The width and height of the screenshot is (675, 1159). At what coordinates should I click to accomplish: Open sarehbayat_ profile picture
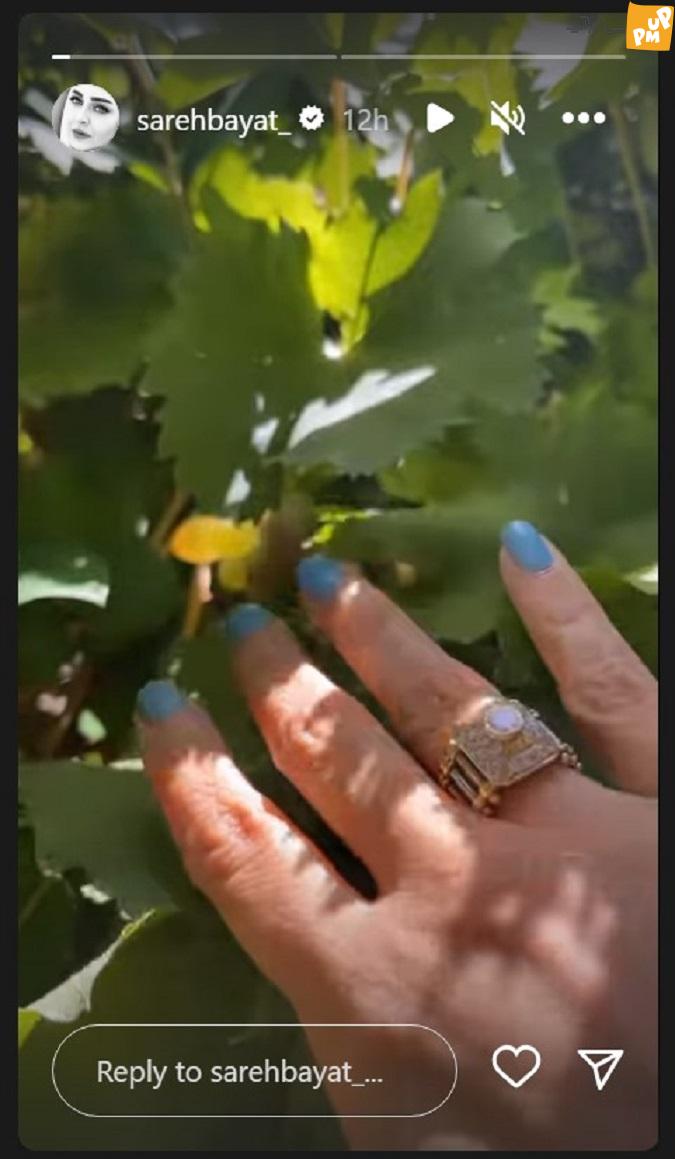(x=86, y=118)
